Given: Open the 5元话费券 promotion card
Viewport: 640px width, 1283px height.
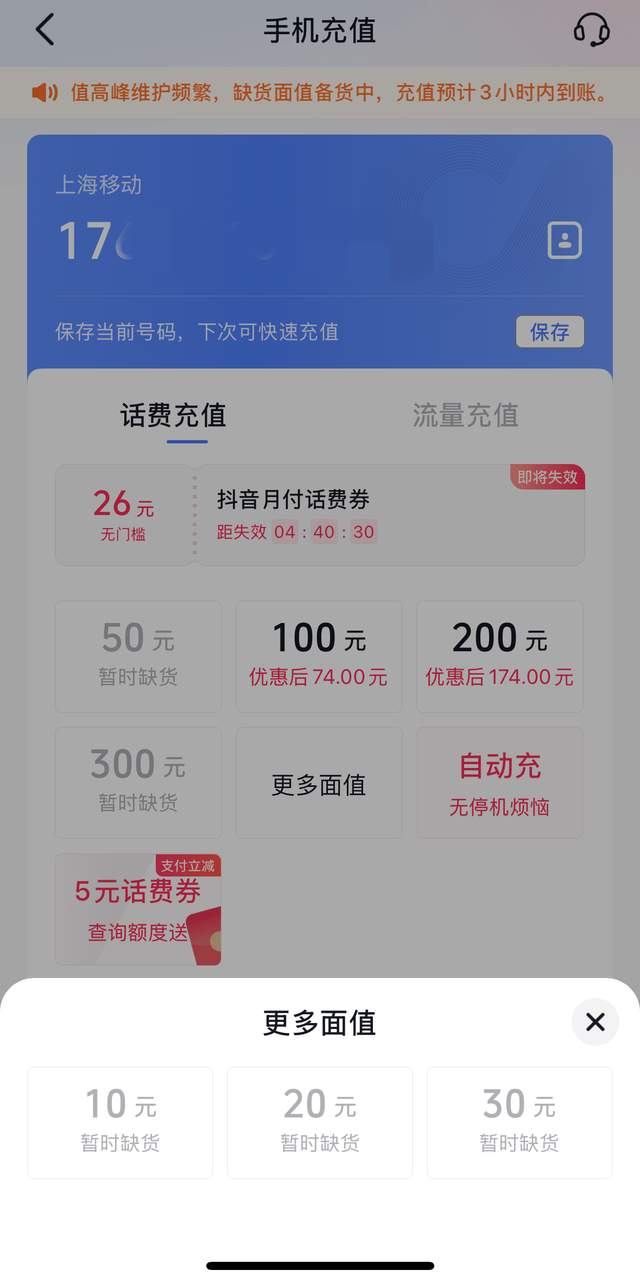Looking at the screenshot, I should [x=138, y=908].
